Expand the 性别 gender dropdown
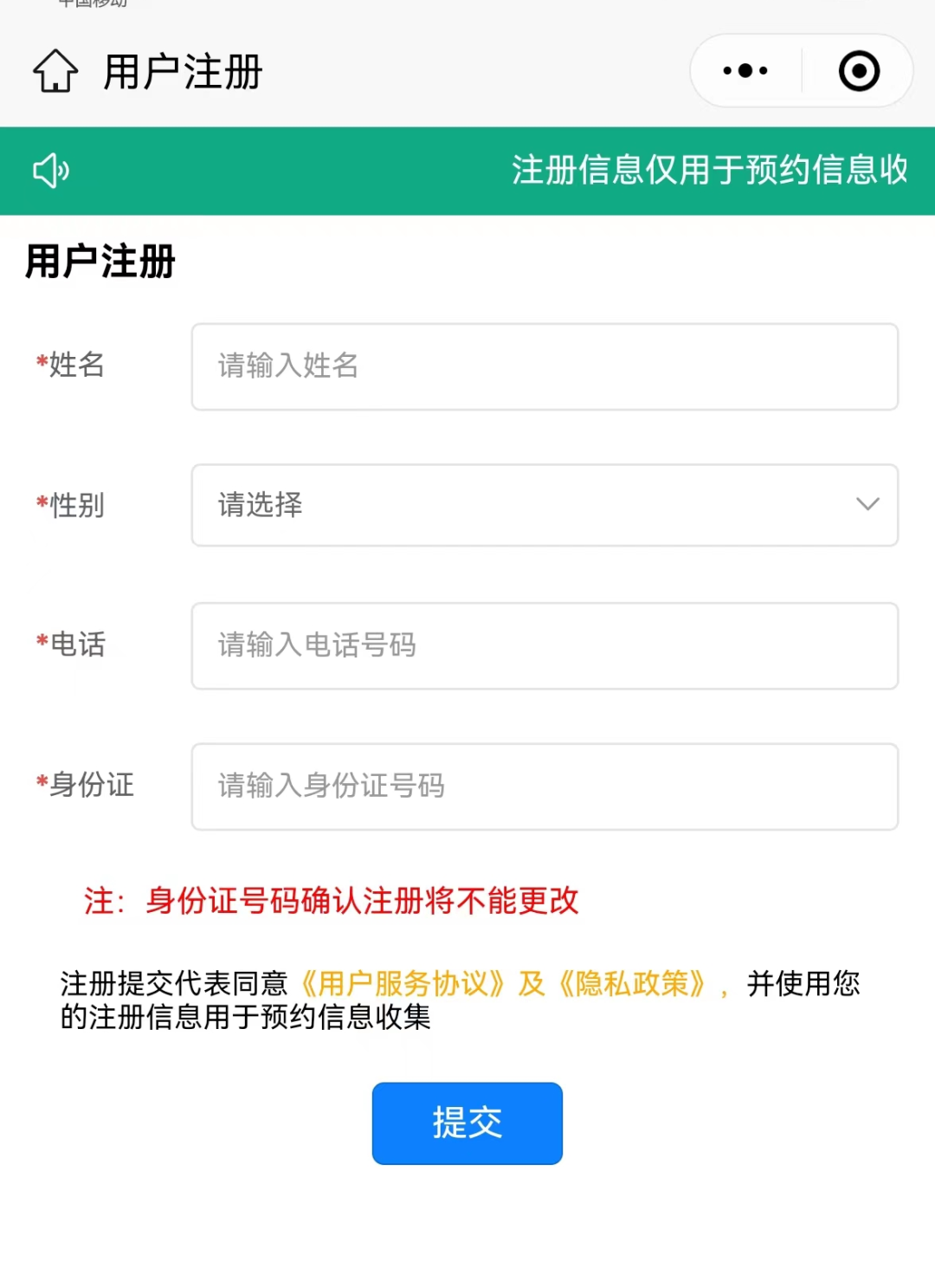Image resolution: width=935 pixels, height=1288 pixels. (545, 505)
